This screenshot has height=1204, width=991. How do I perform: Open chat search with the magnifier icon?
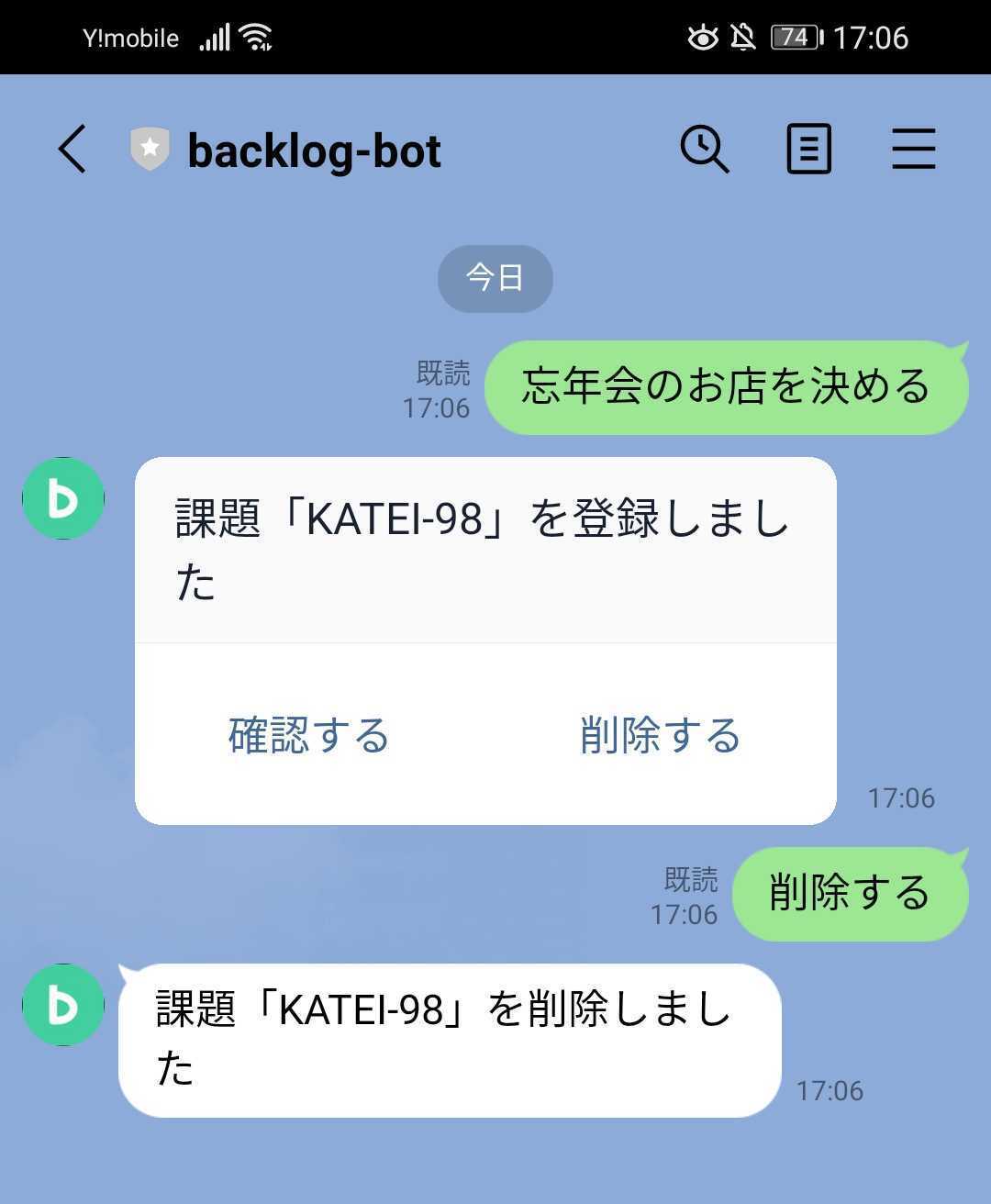(x=704, y=149)
